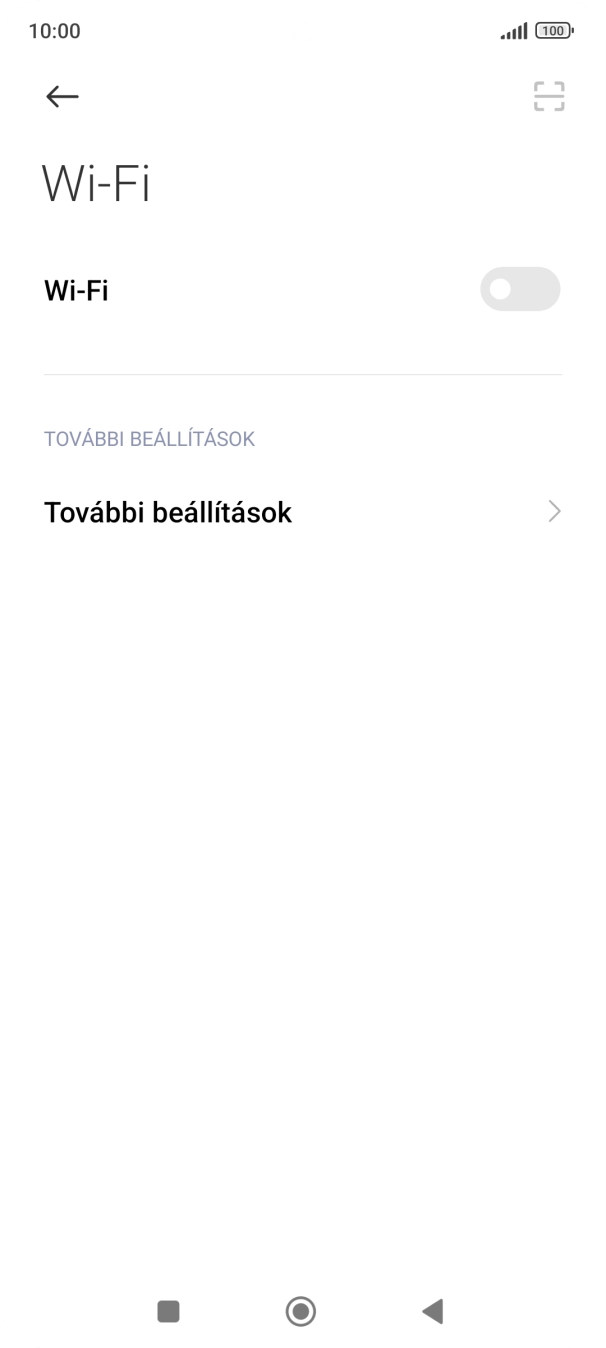
Task: Open További beállítások row
Action: pos(302,512)
